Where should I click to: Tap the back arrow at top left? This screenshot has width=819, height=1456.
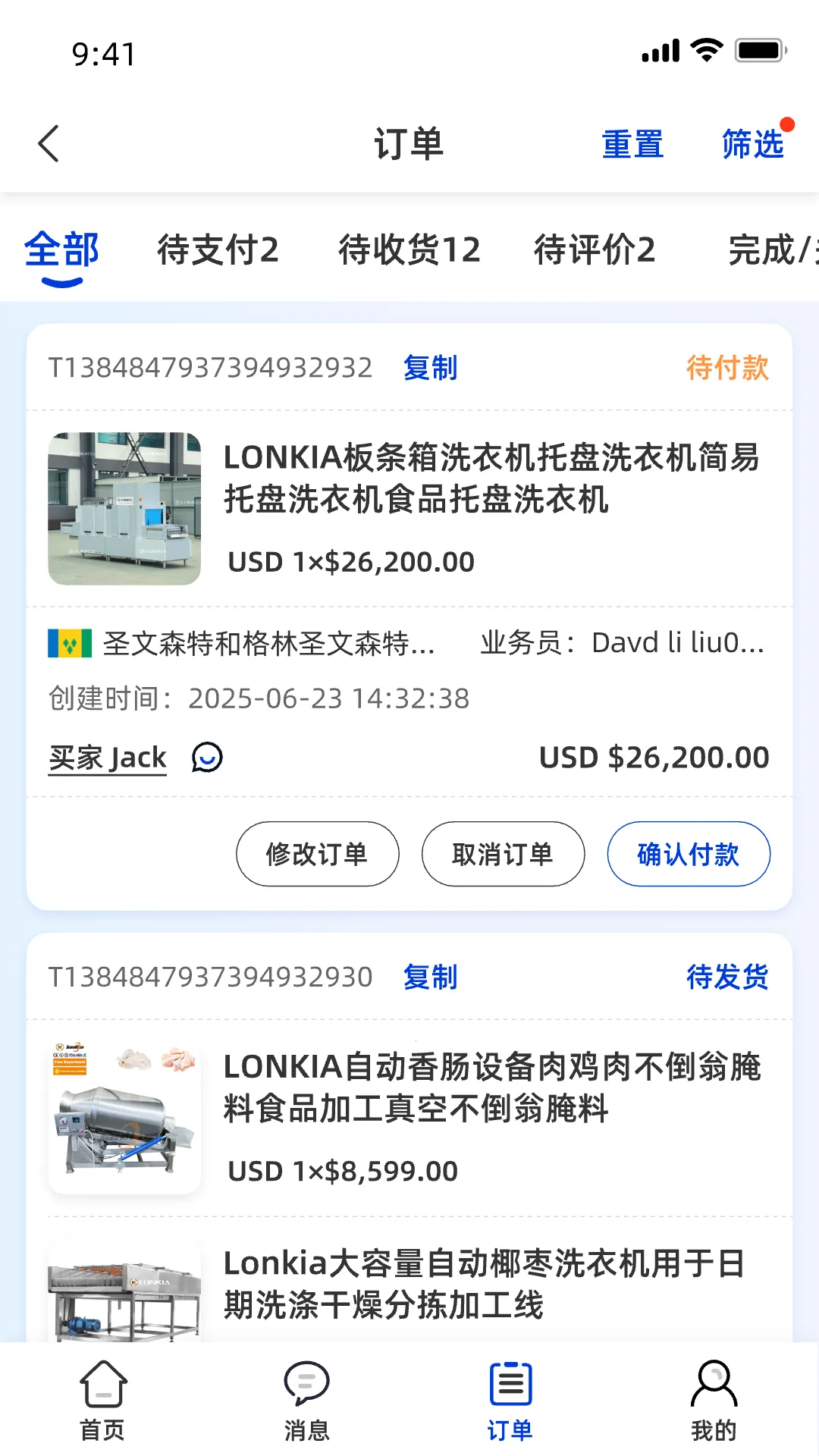49,143
